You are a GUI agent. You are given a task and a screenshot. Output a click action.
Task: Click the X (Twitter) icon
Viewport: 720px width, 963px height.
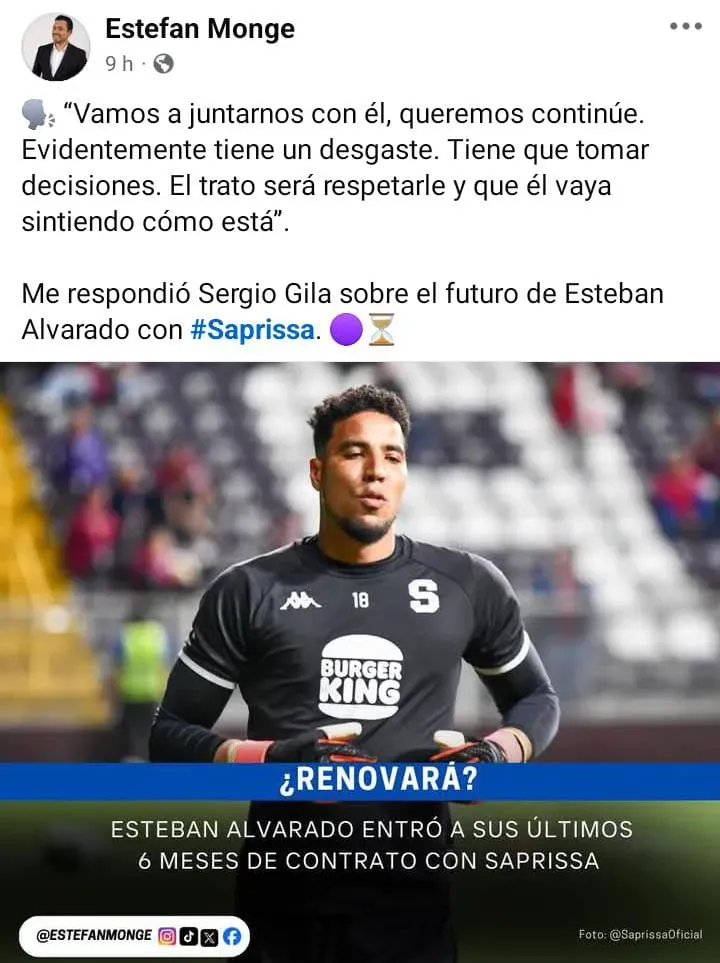208,937
